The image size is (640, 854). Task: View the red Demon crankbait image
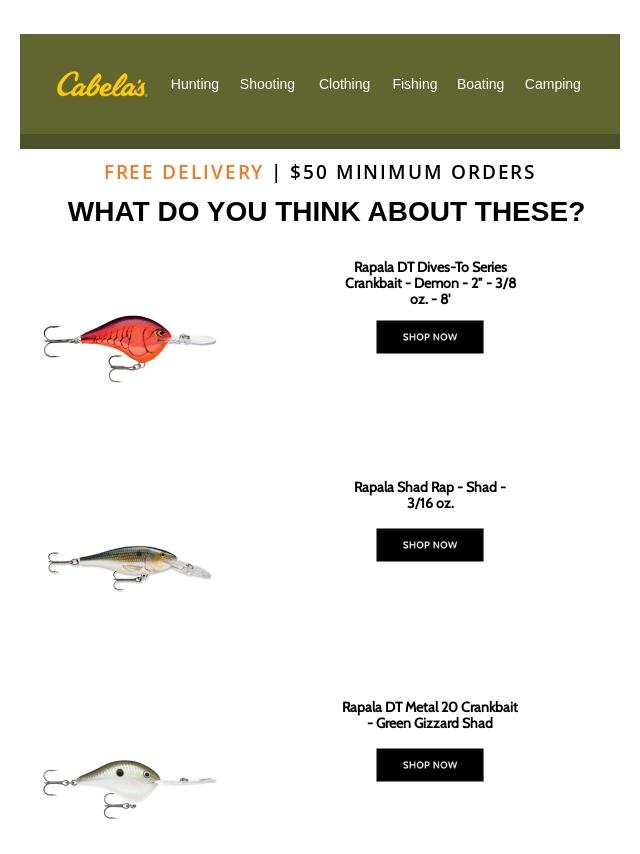pos(130,347)
